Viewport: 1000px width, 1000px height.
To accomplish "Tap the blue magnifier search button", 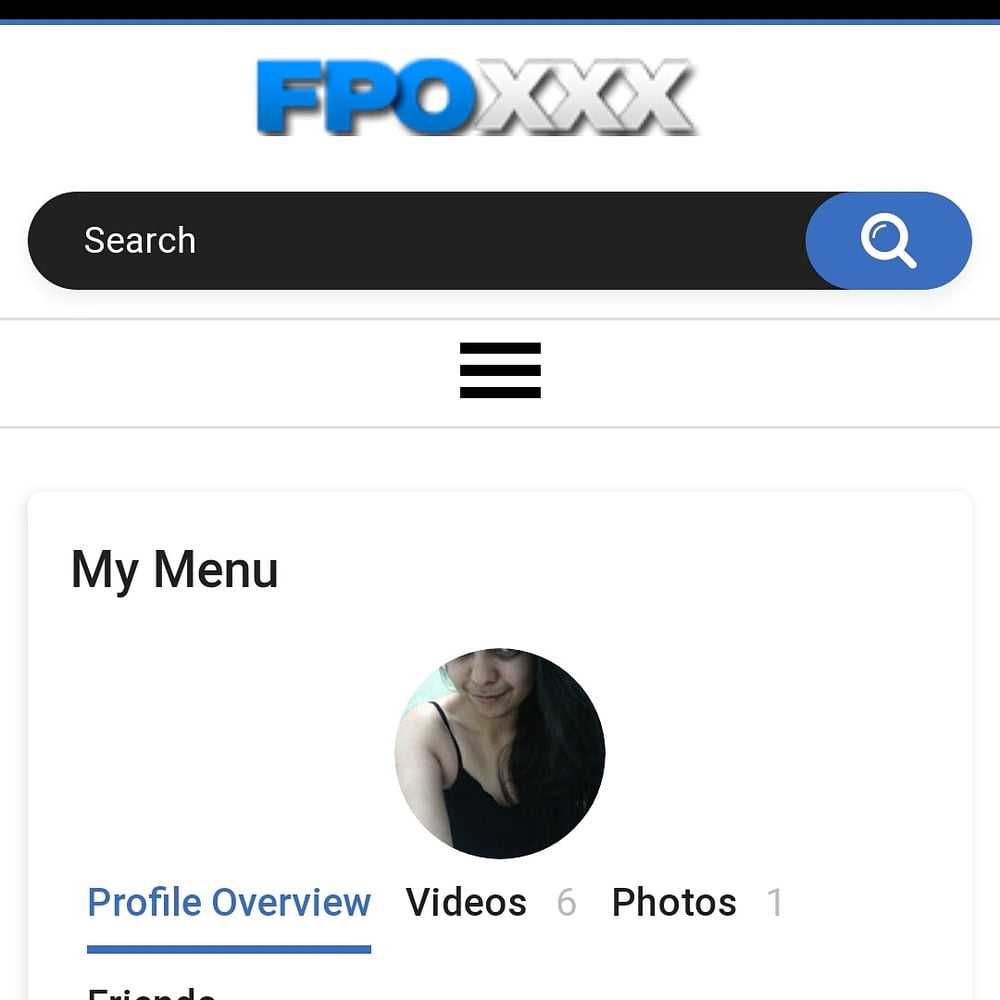I will [888, 241].
